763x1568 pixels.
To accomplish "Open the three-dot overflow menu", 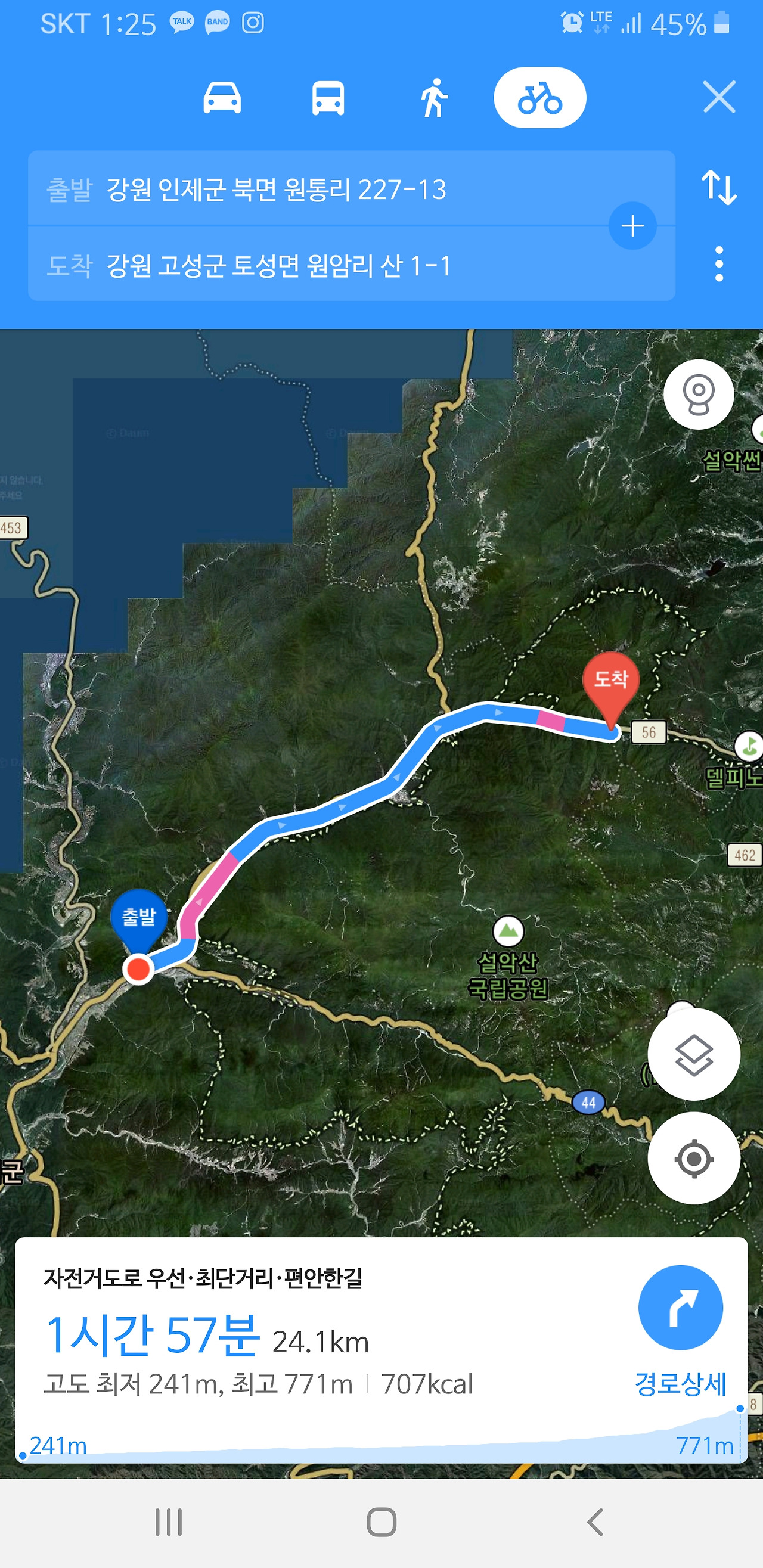I will (719, 263).
